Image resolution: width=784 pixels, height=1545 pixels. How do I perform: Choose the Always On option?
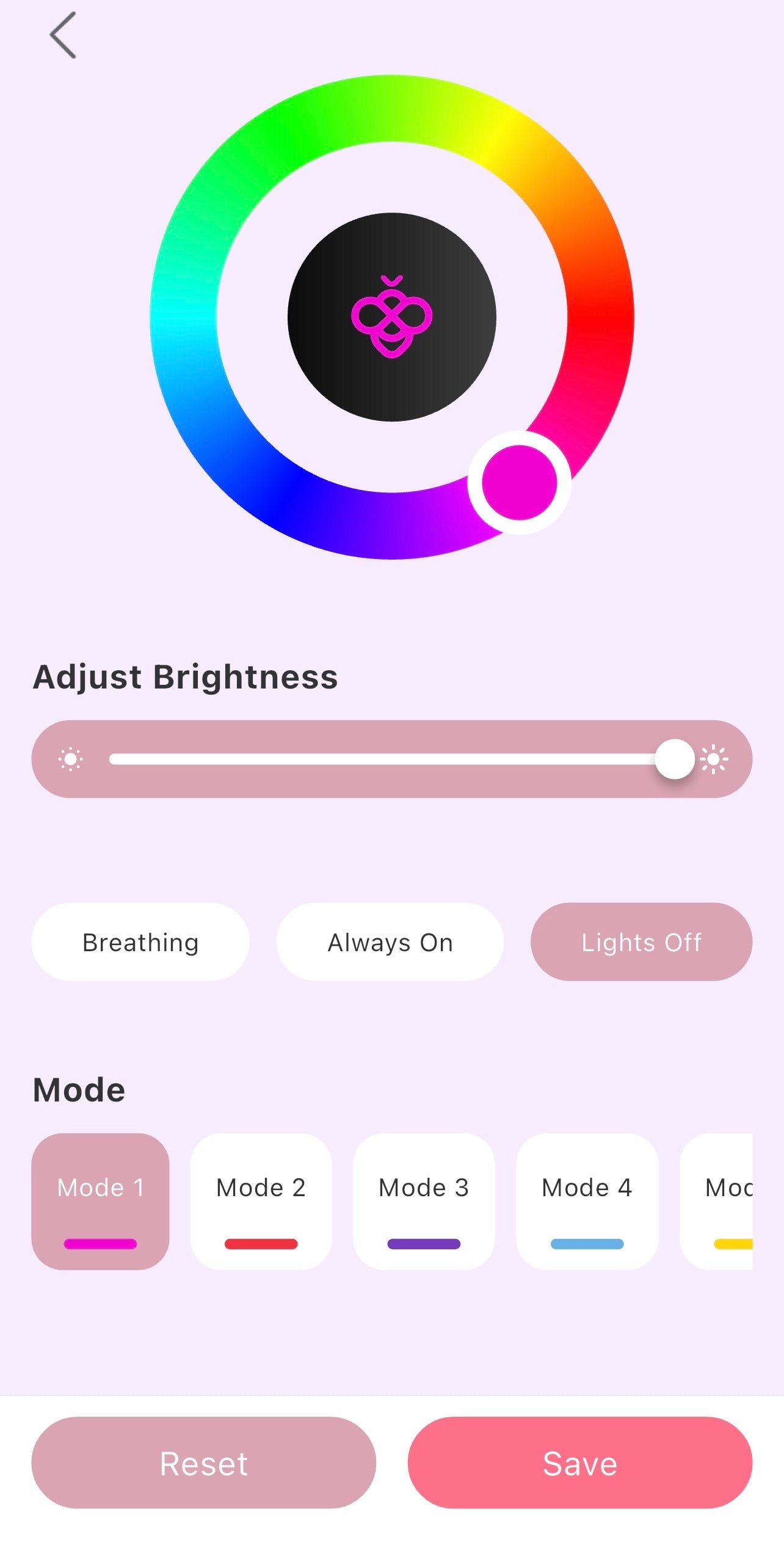(x=390, y=942)
